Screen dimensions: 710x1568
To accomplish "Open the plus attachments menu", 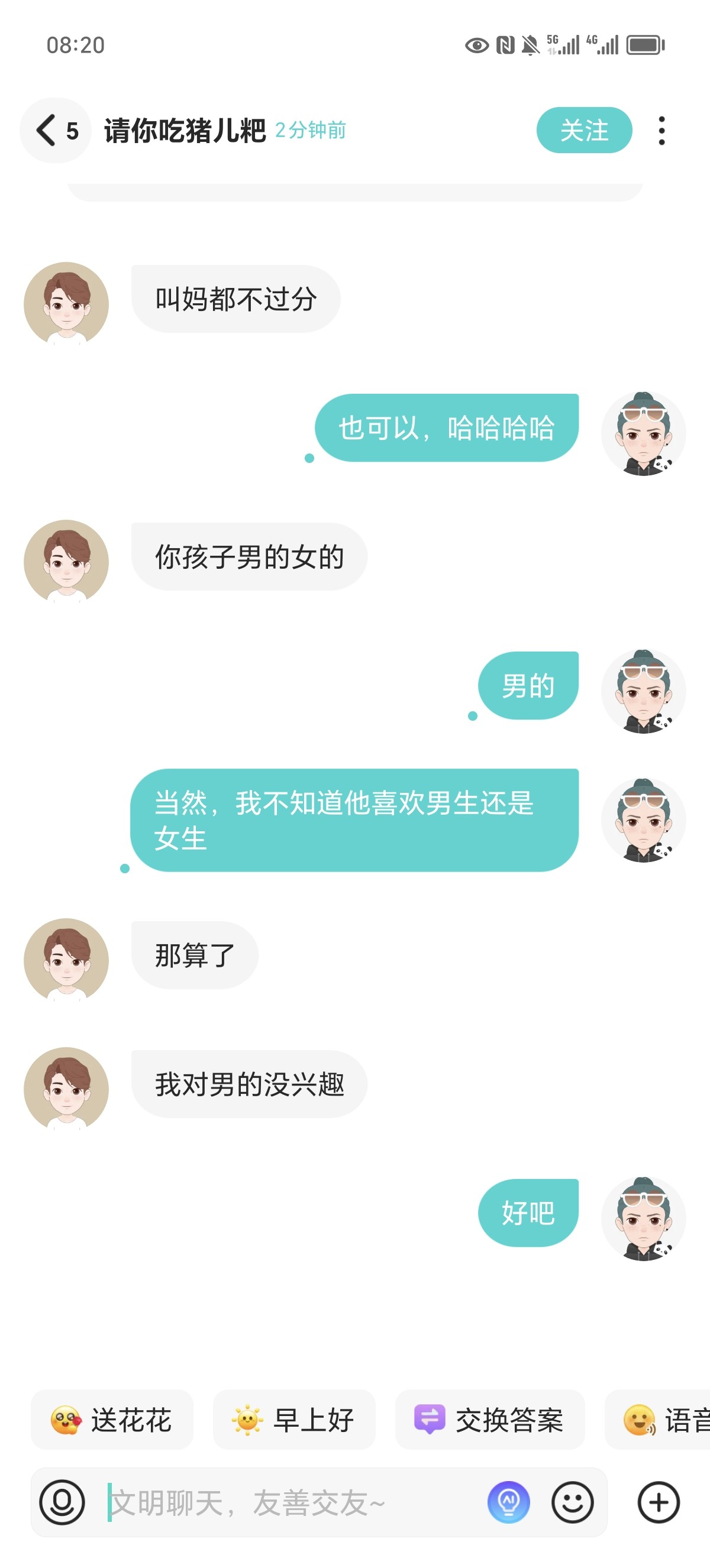I will click(659, 1502).
